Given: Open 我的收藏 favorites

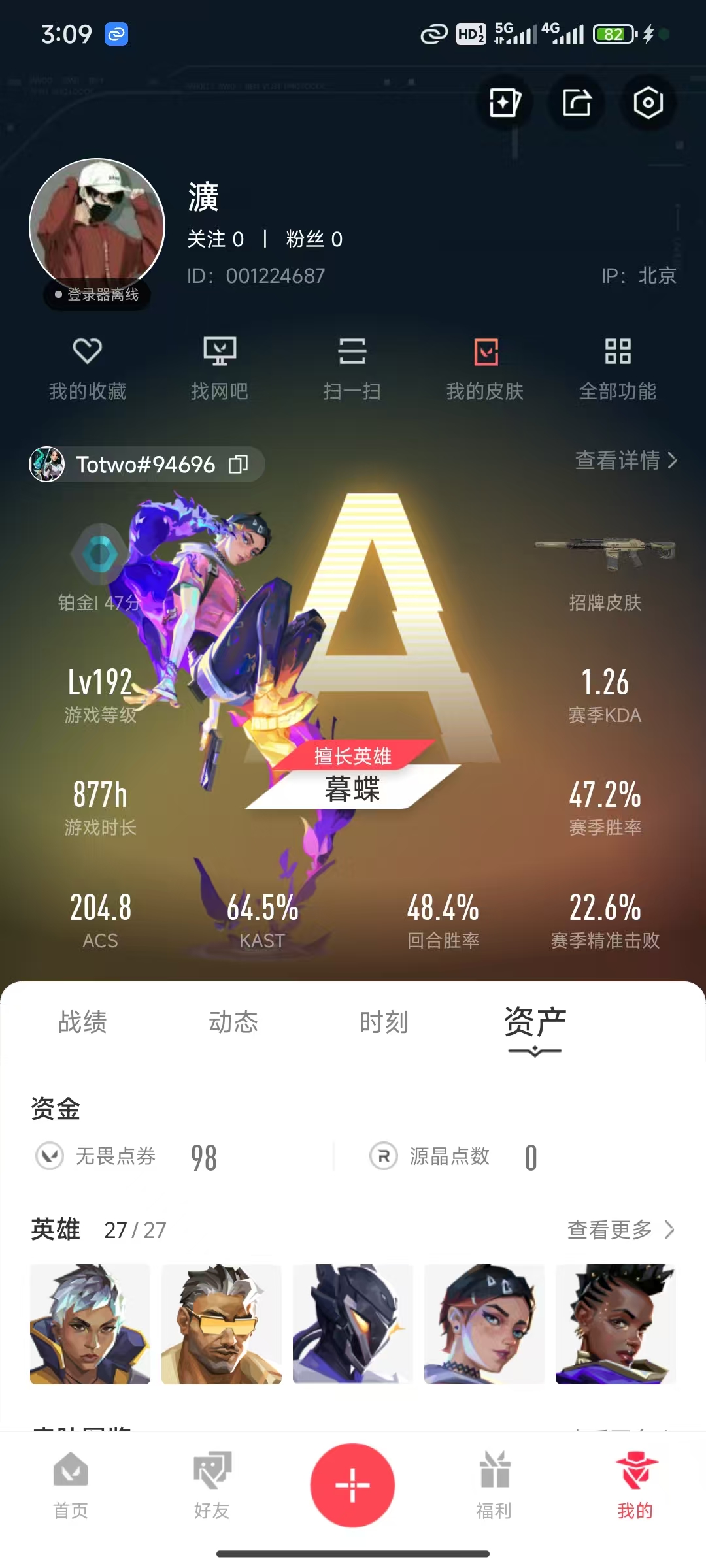Looking at the screenshot, I should pos(87,368).
